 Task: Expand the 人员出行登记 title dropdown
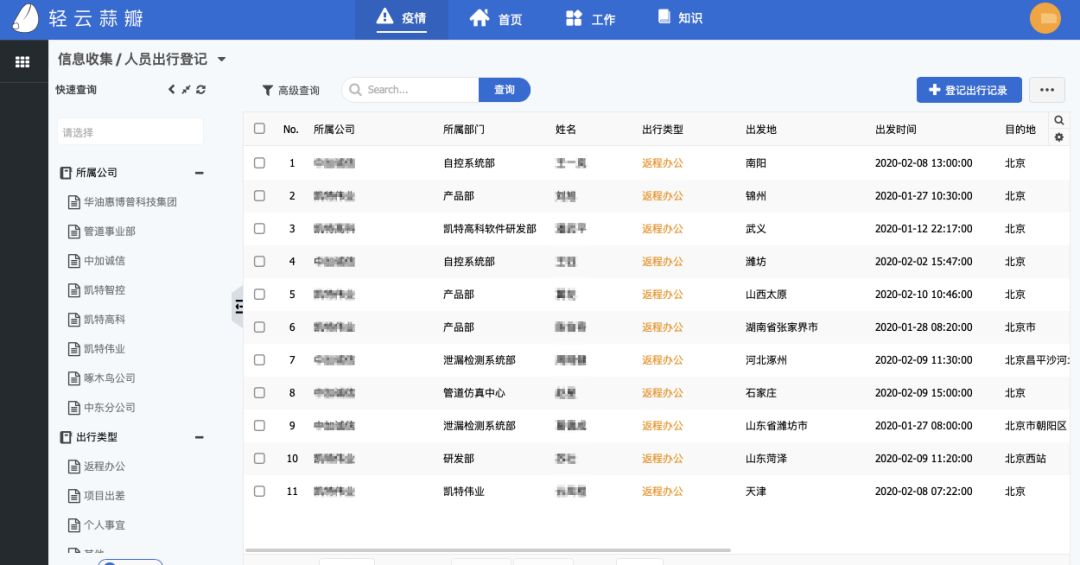[222, 60]
